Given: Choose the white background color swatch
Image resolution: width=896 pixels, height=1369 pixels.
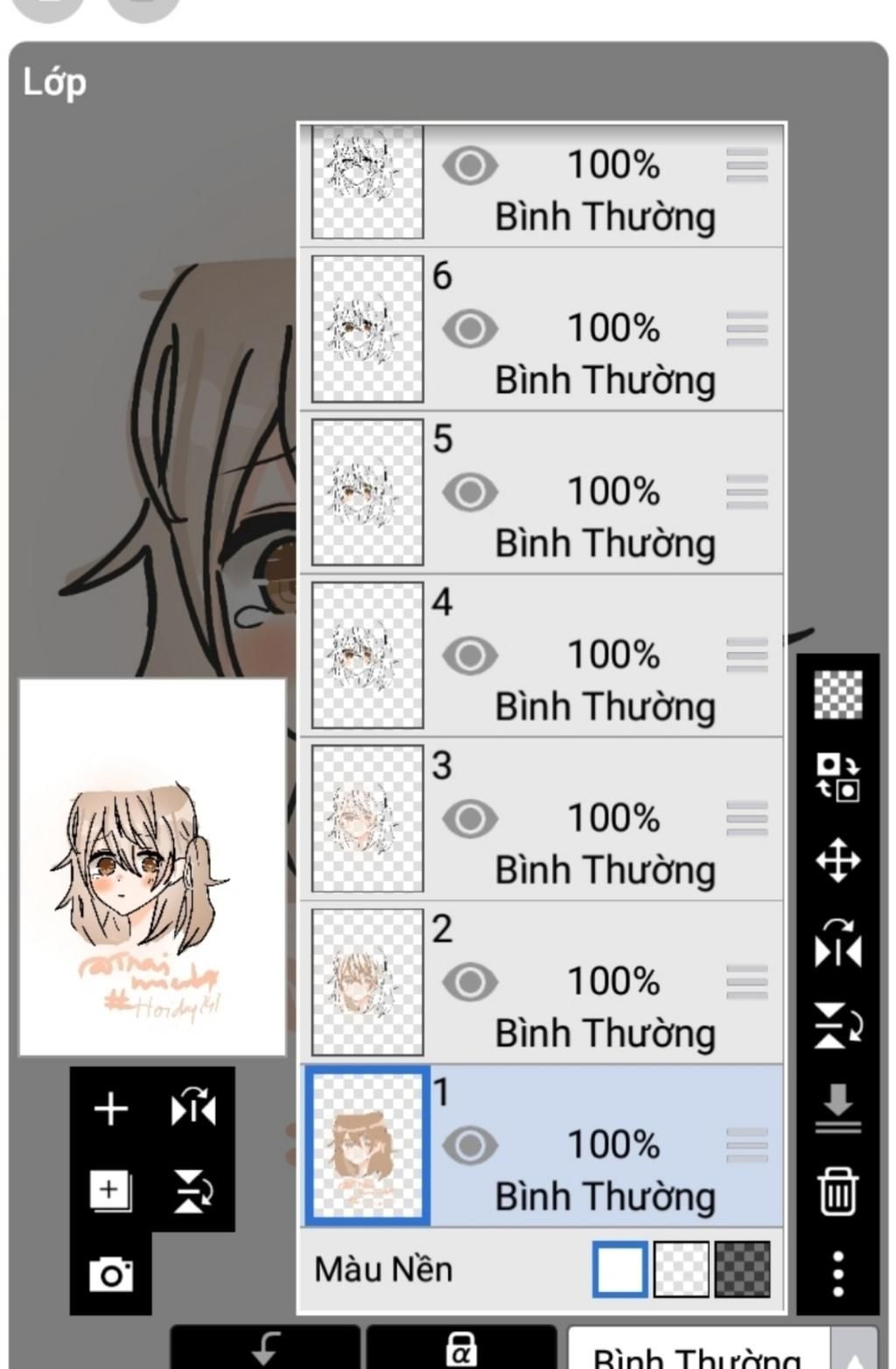Looking at the screenshot, I should (619, 1269).
